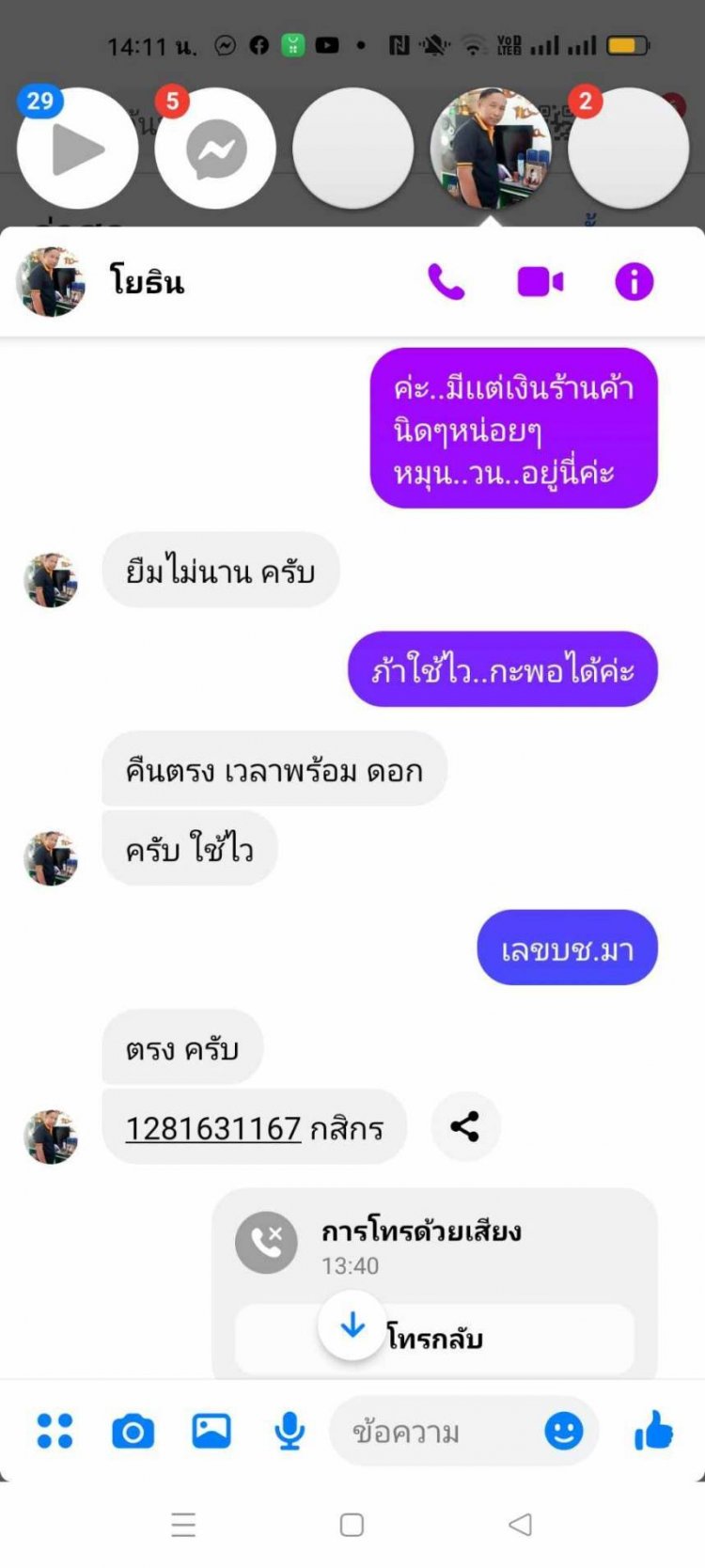
Task: Start a voice call with โยธิน
Action: [446, 281]
